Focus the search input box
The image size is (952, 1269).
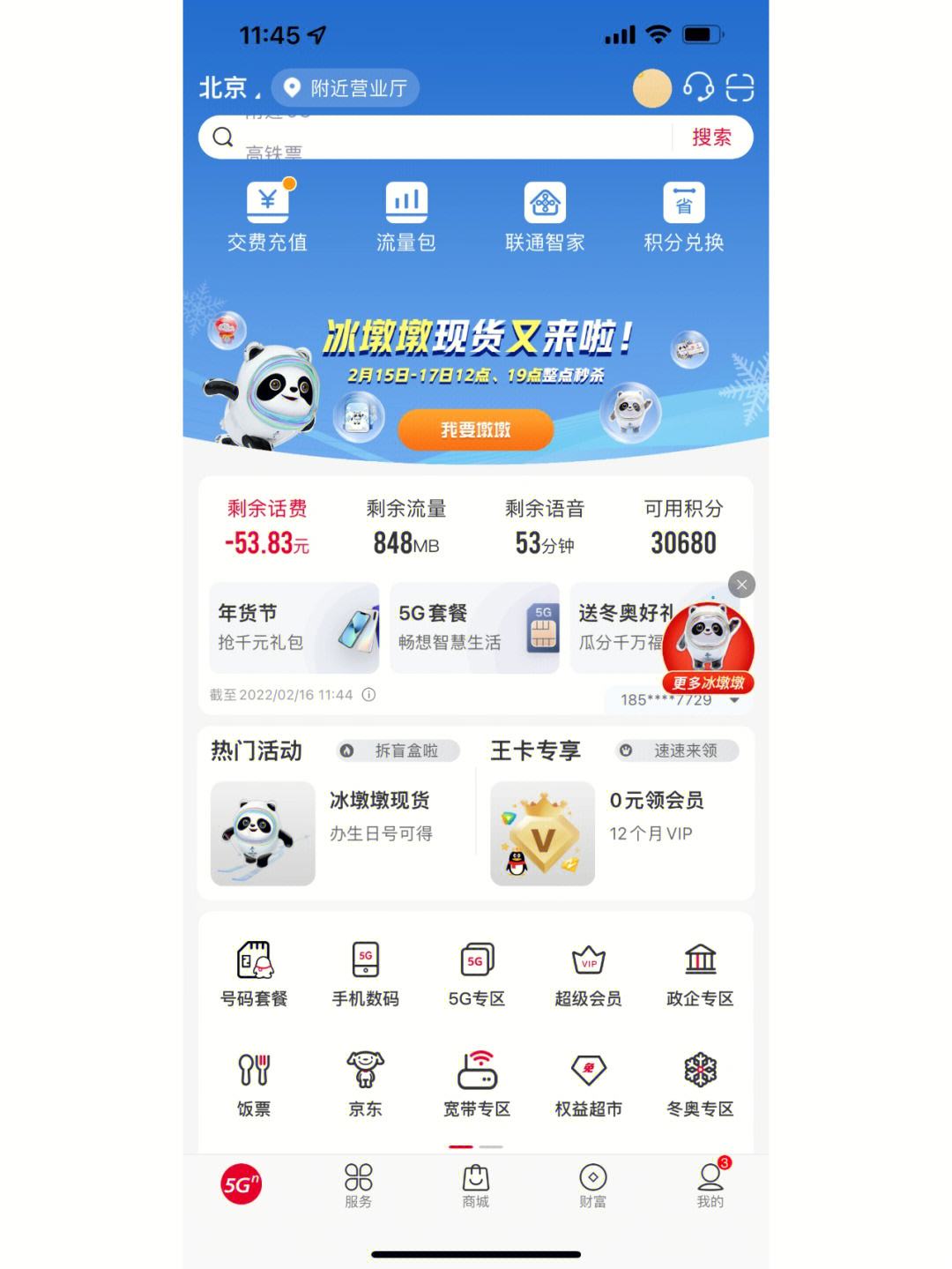(441, 138)
